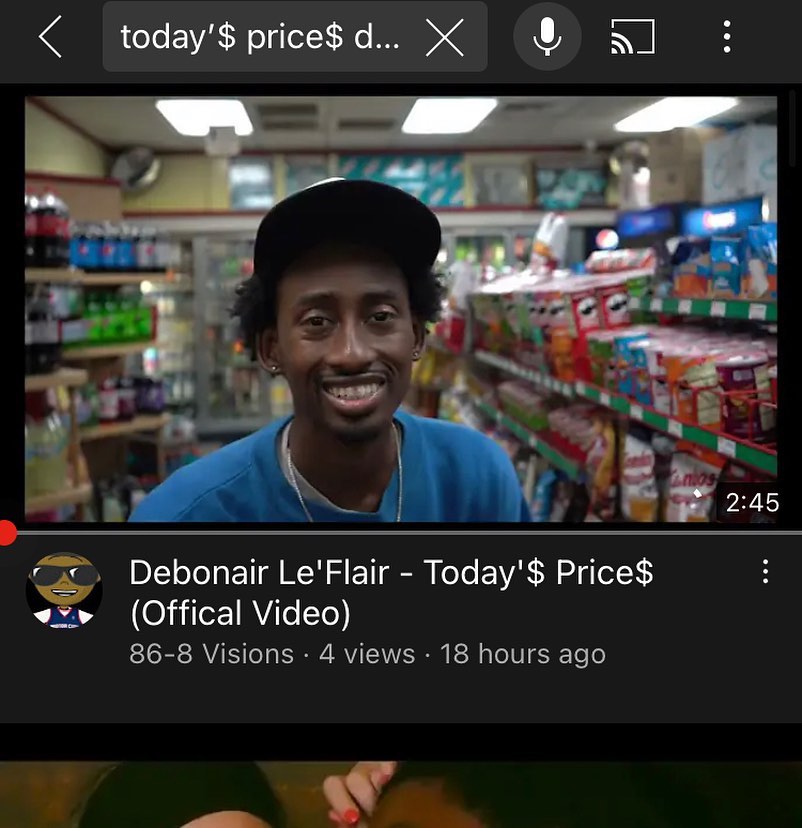This screenshot has width=802, height=828.
Task: Open the Debonair Le'Flair video title
Action: 390,592
